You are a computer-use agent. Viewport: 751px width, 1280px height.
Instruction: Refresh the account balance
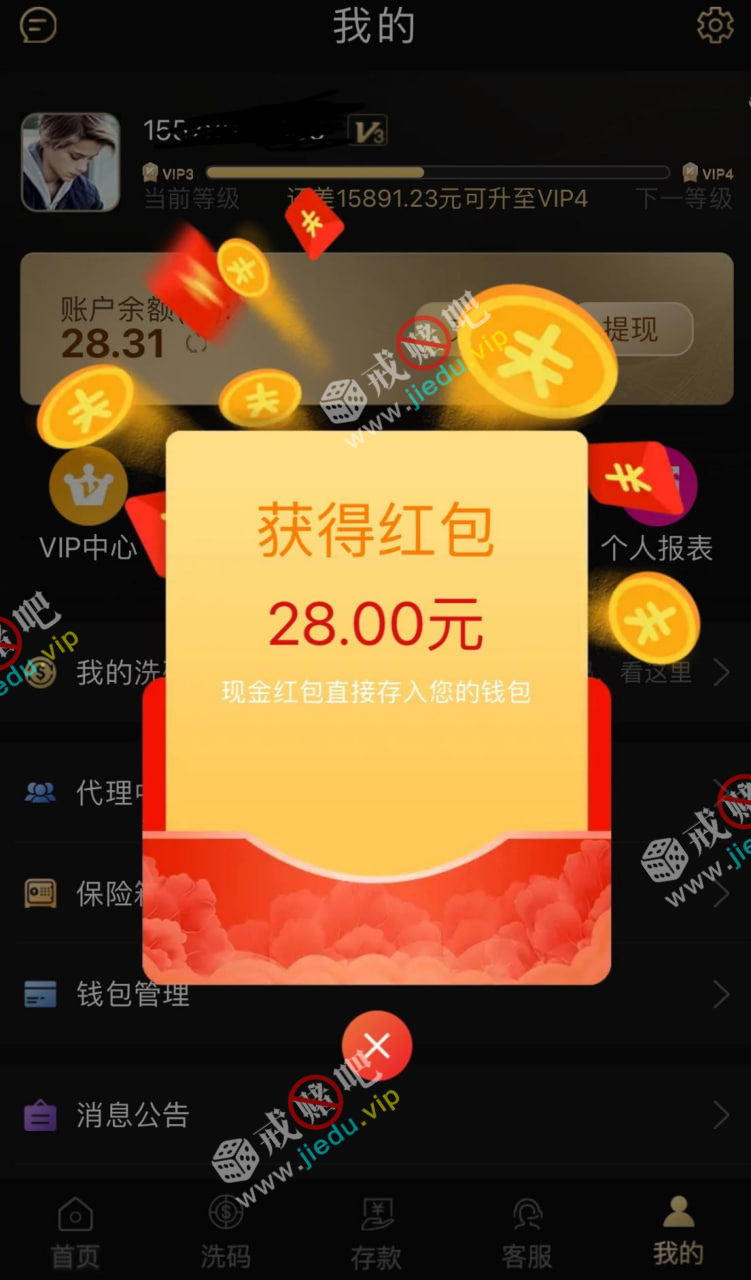click(x=197, y=345)
